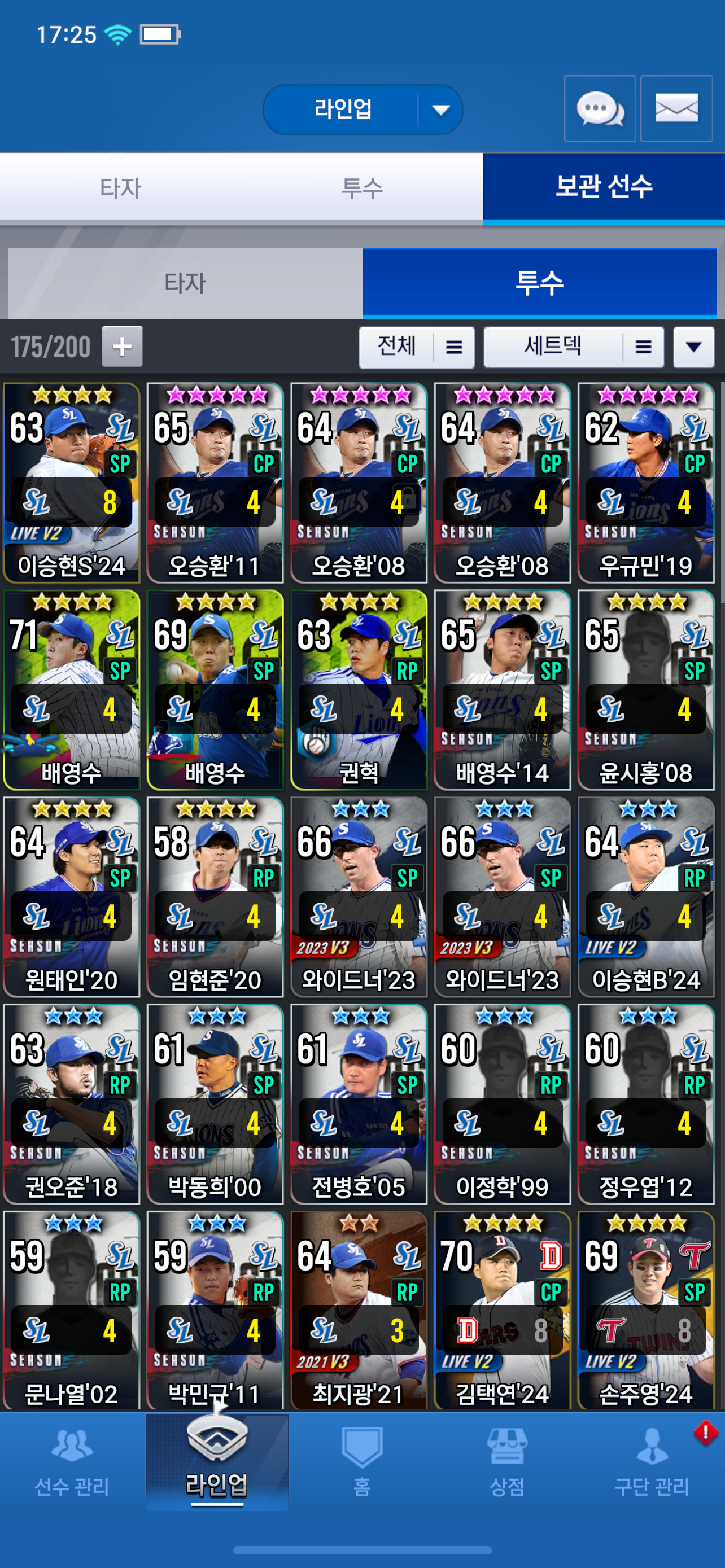Tap the plus button beside 175/200
The height and width of the screenshot is (1568, 725).
[x=123, y=347]
